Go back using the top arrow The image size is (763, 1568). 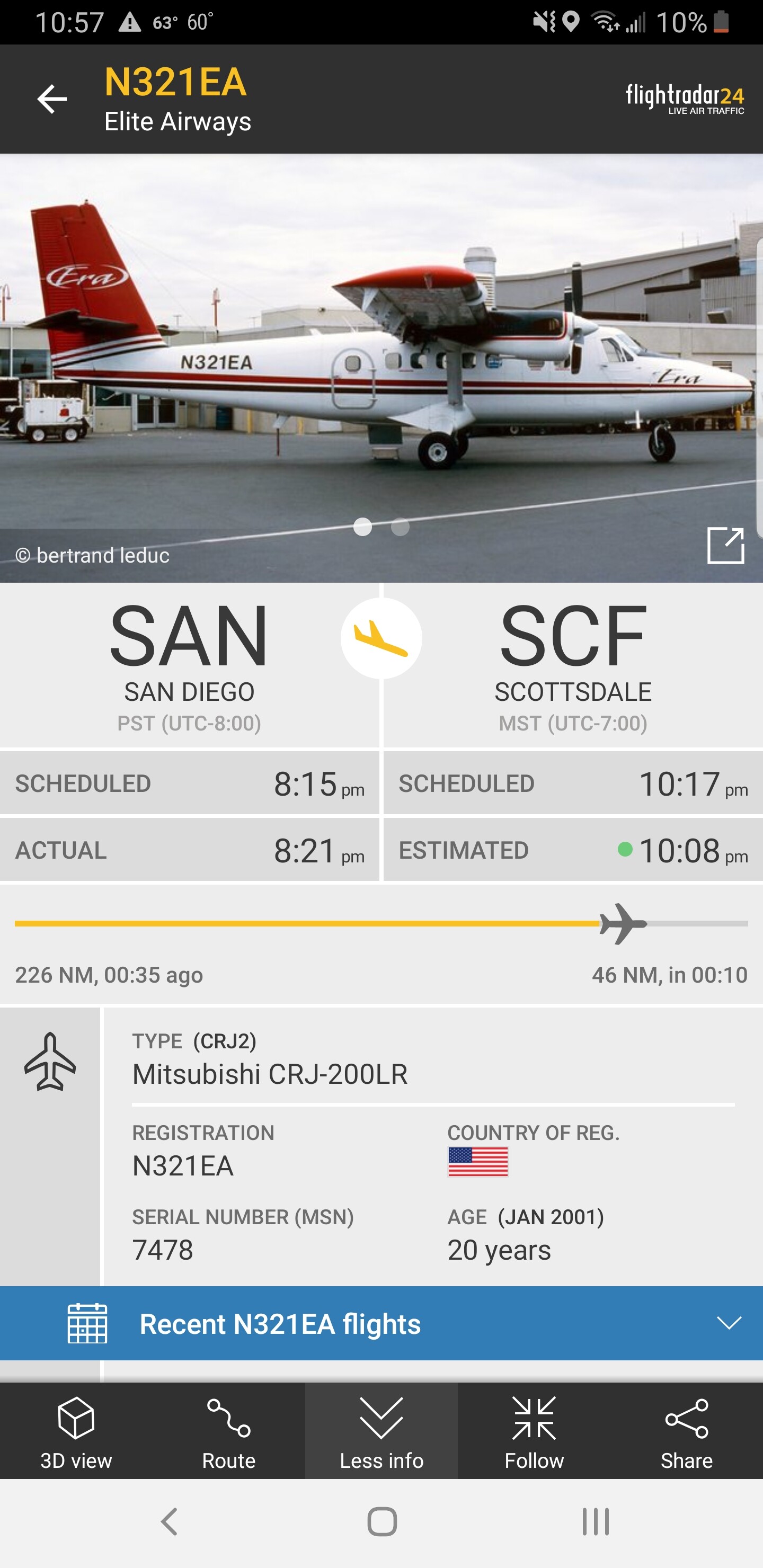[52, 99]
